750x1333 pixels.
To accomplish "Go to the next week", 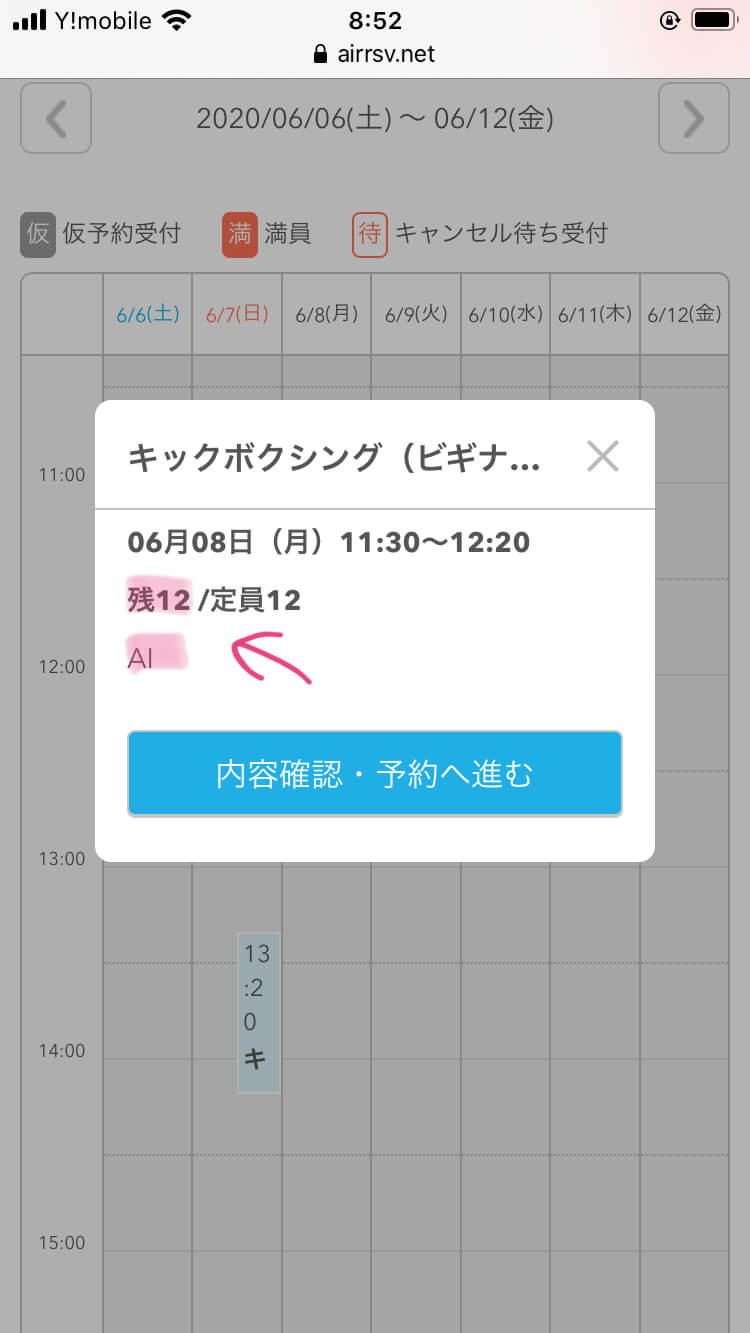I will pos(693,119).
